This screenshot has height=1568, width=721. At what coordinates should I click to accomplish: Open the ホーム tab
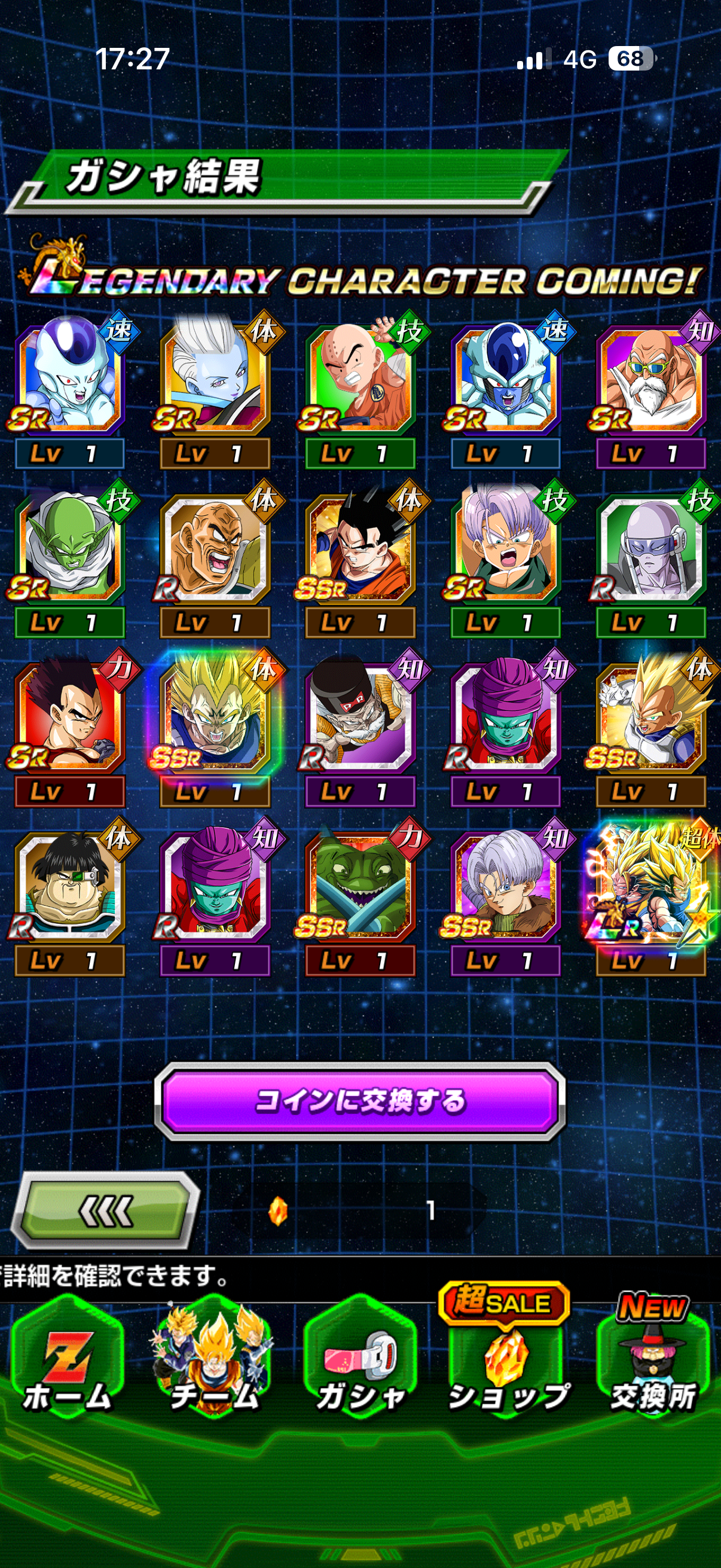(x=68, y=1362)
